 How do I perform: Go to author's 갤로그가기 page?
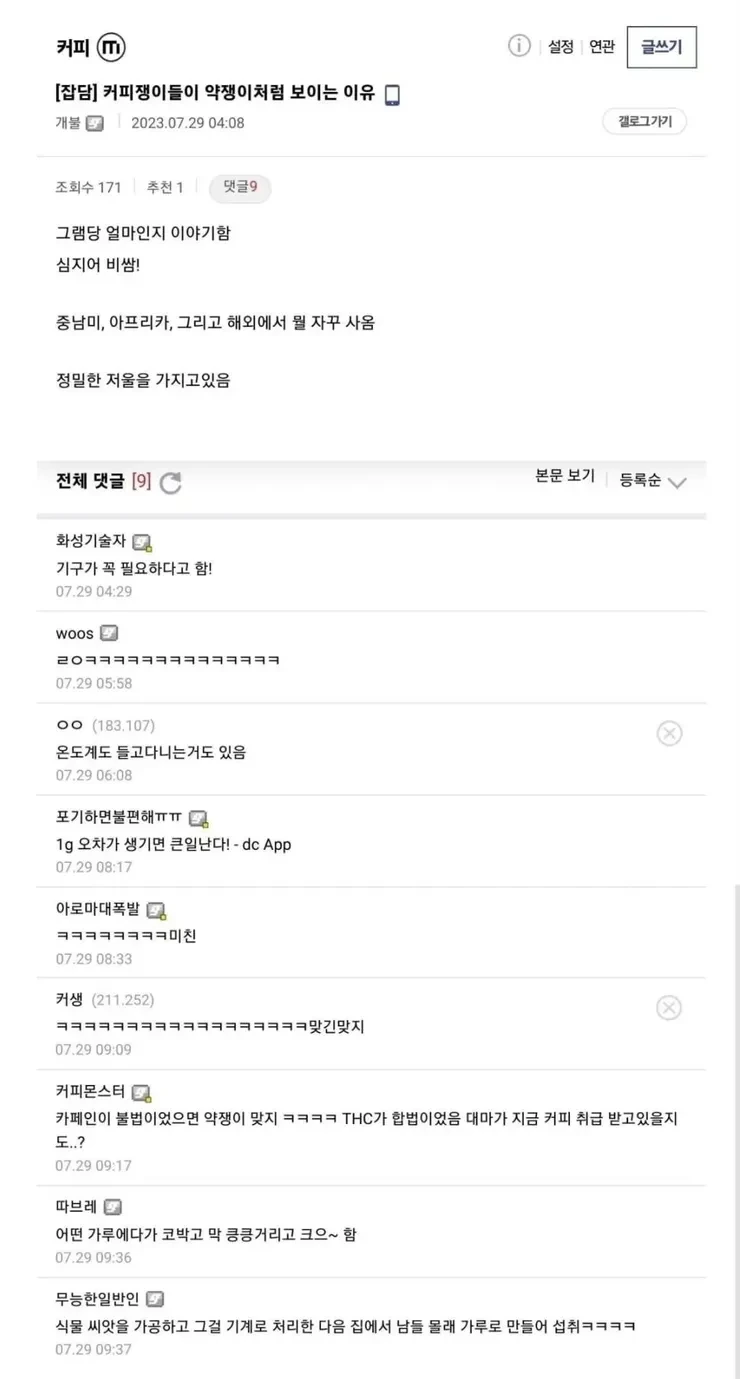tap(644, 122)
